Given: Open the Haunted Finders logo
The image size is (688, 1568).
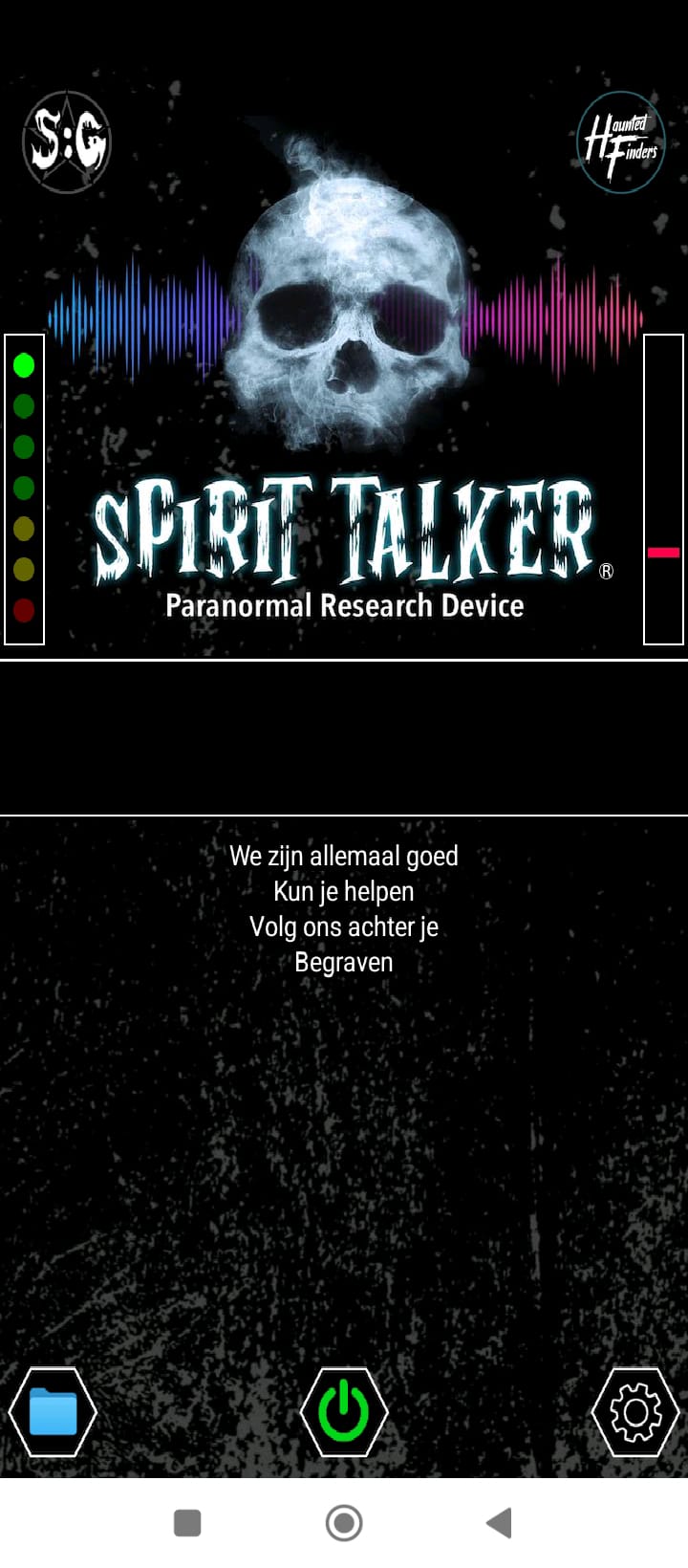Looking at the screenshot, I should (621, 143).
